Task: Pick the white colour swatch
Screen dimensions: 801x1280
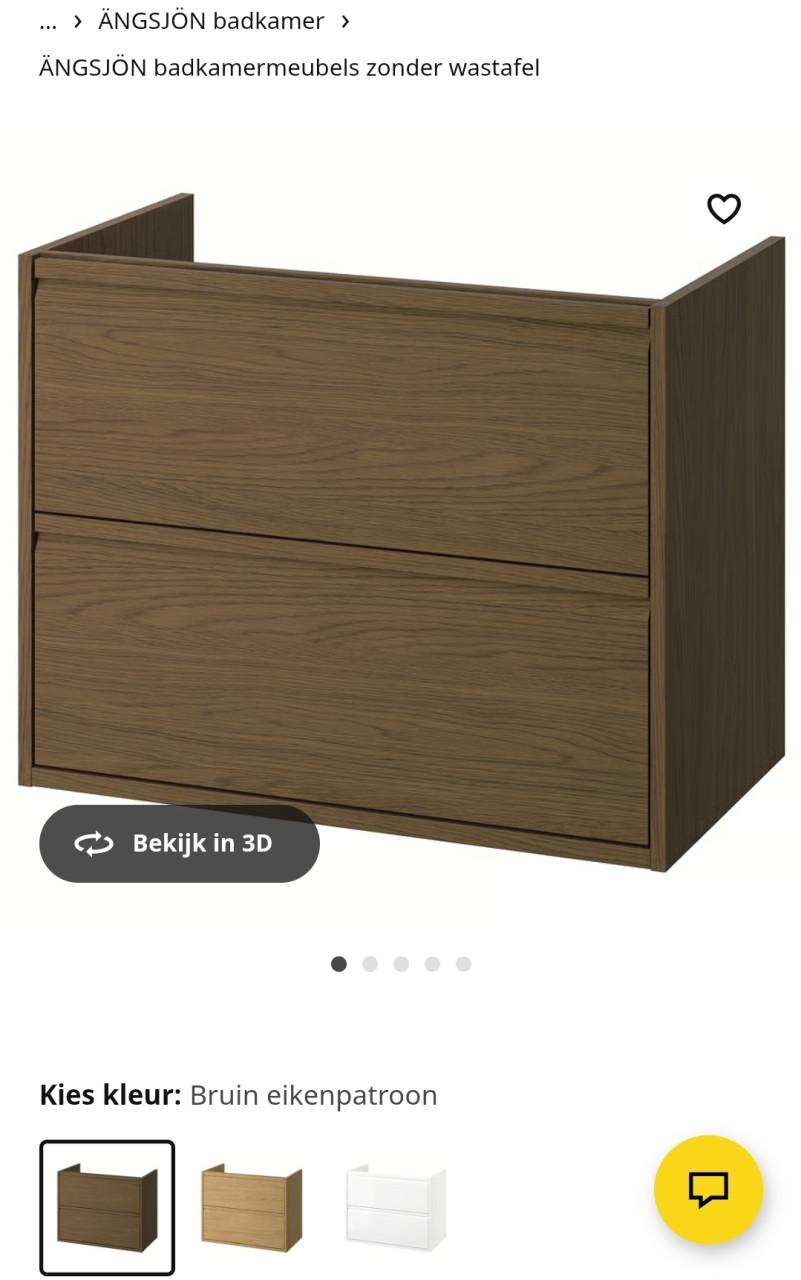Action: (395, 1208)
